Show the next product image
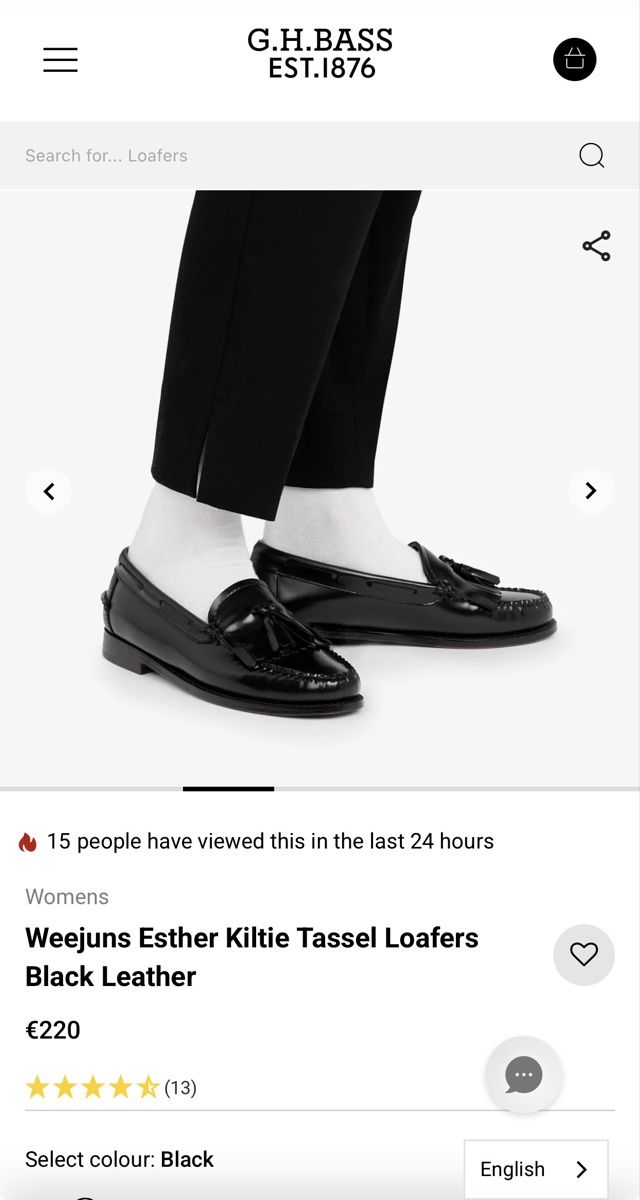Image resolution: width=640 pixels, height=1200 pixels. tap(591, 490)
